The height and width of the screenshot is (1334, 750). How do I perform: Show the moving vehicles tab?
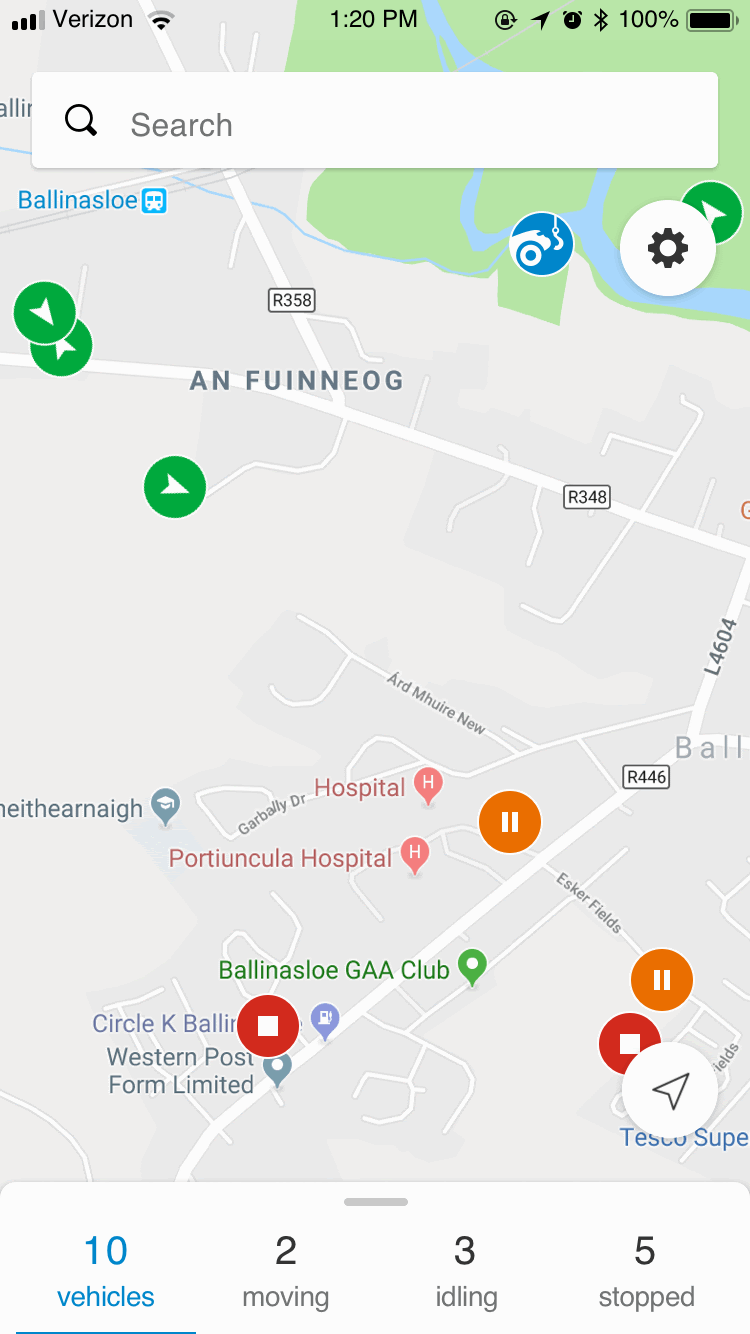(286, 1269)
